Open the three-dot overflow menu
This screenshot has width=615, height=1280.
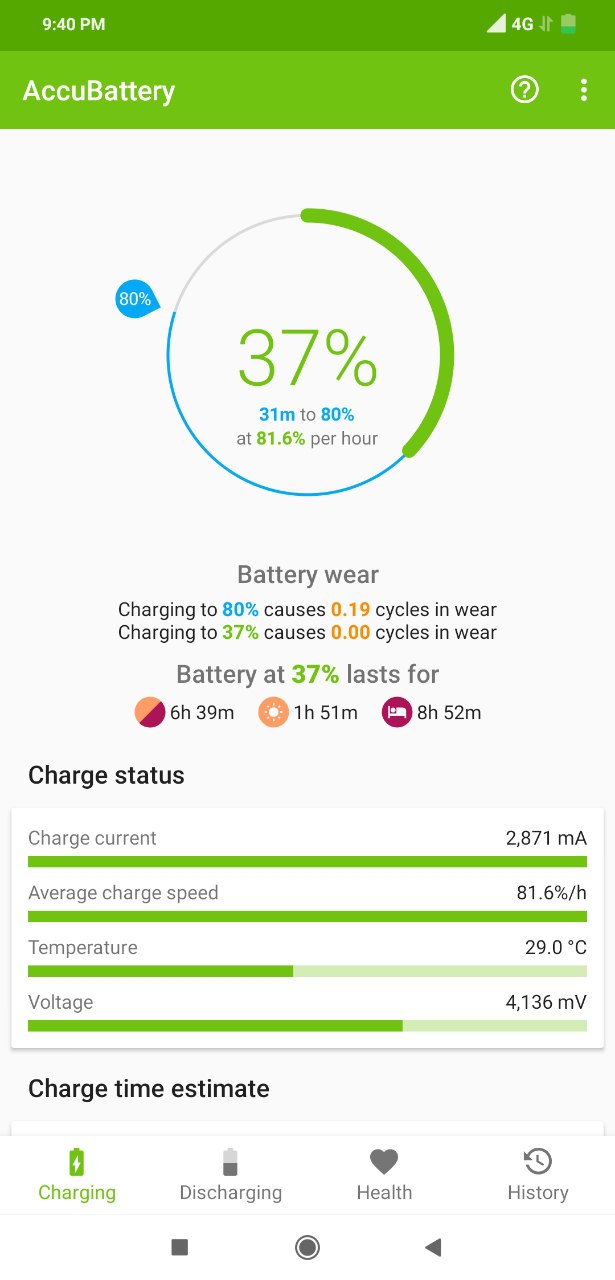click(584, 90)
